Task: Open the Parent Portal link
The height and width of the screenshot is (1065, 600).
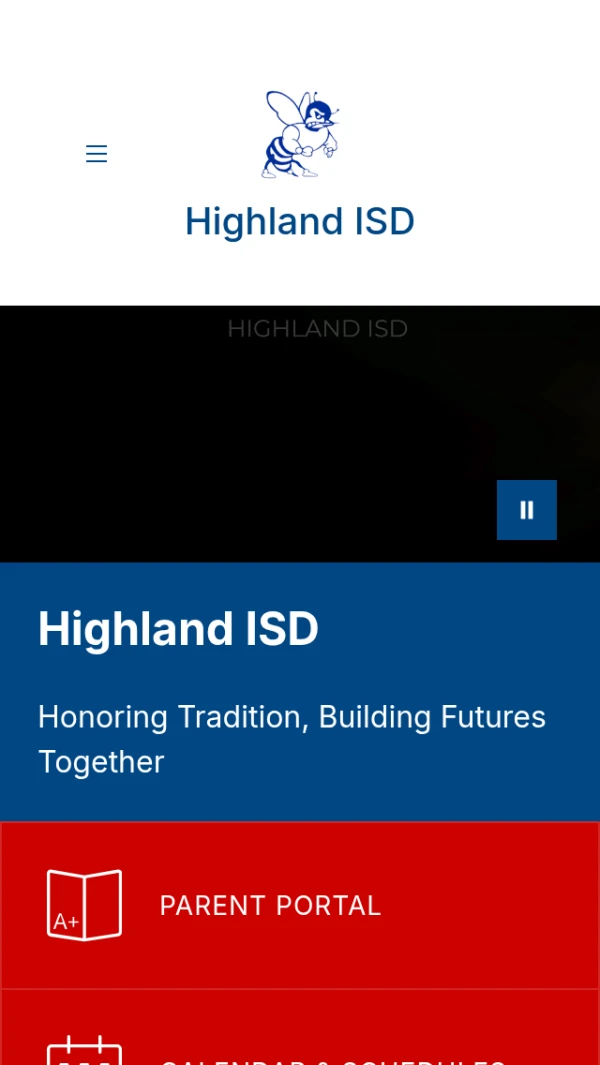Action: (300, 905)
